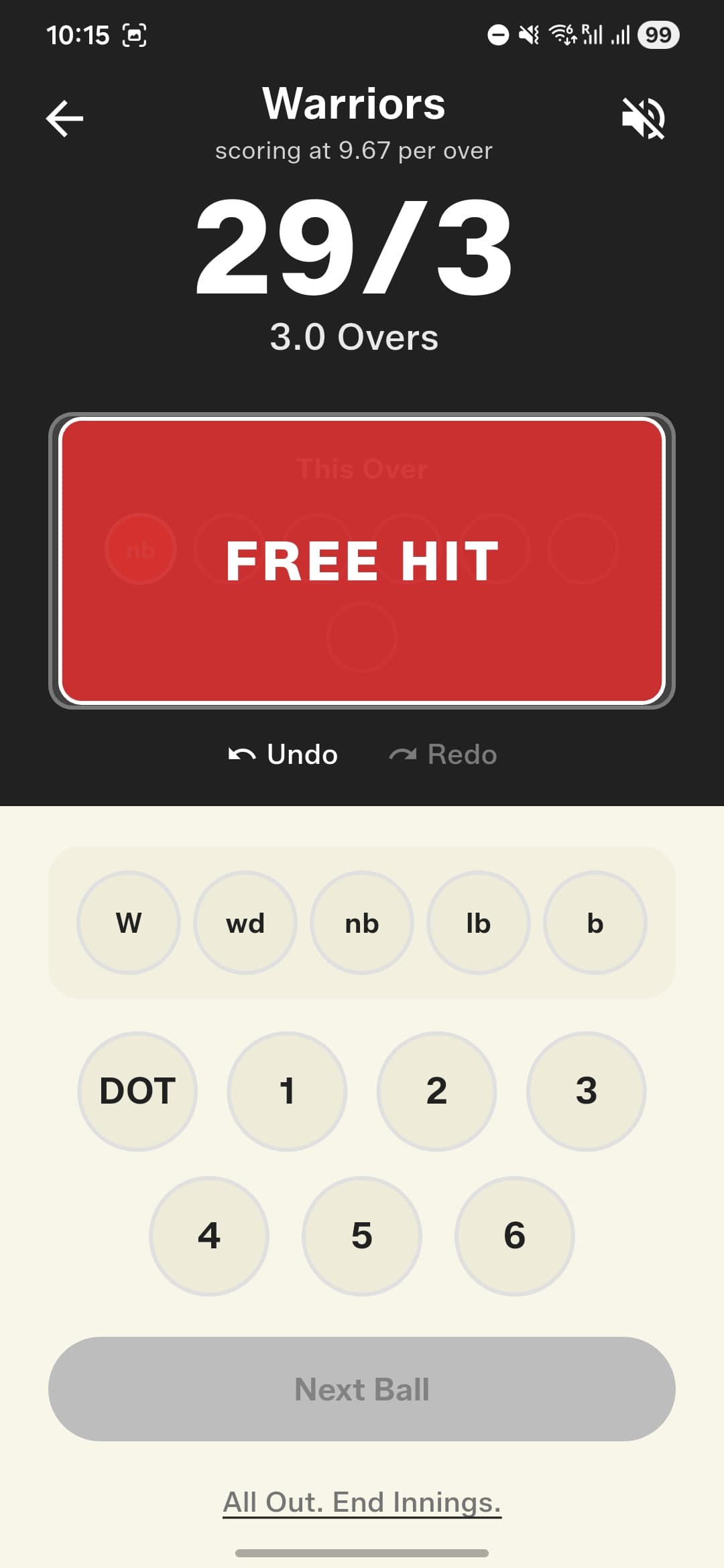The height and width of the screenshot is (1568, 724).
Task: Log a wide using the wd button
Action: tap(245, 922)
